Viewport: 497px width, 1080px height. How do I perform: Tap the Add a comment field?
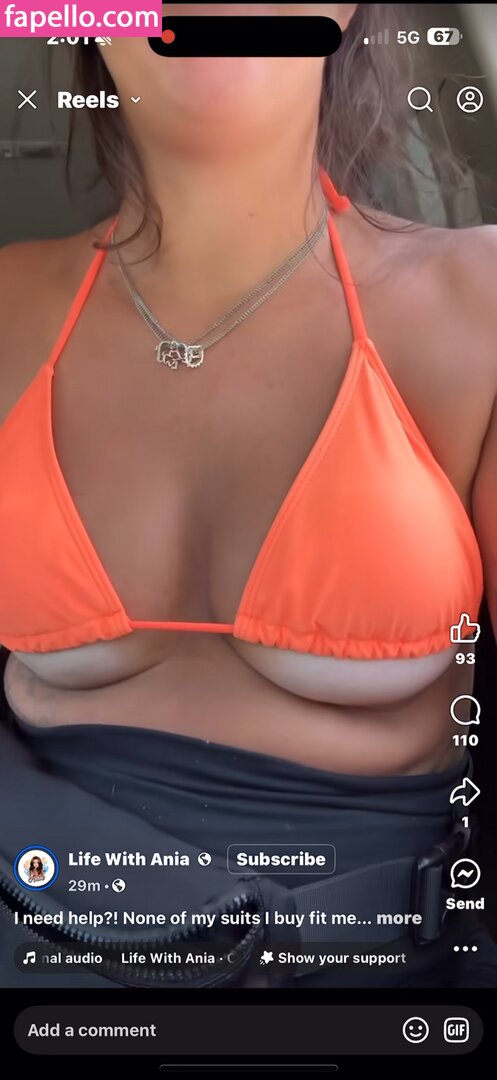coord(207,1030)
